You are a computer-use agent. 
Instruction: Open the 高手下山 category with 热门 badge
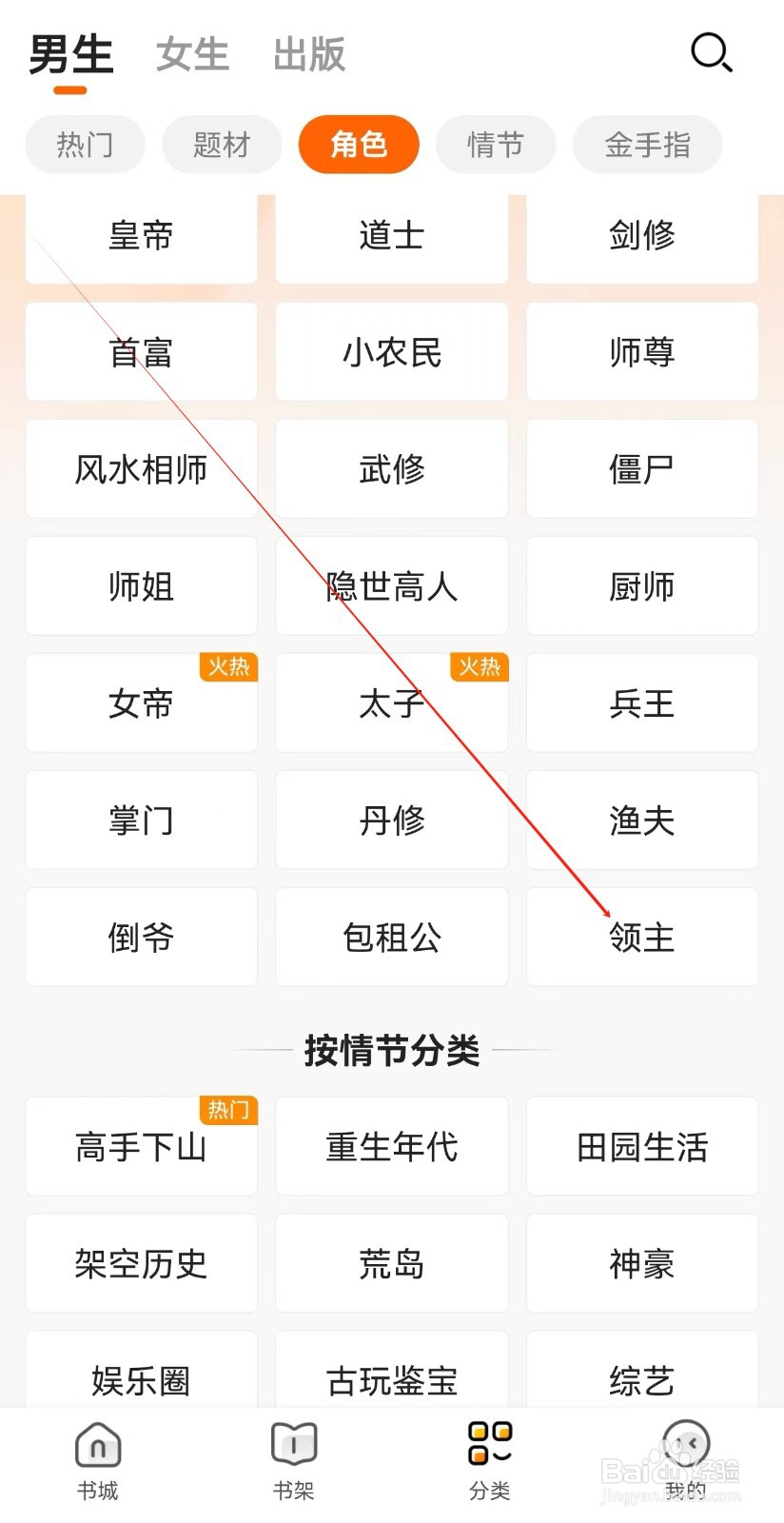(x=141, y=1146)
